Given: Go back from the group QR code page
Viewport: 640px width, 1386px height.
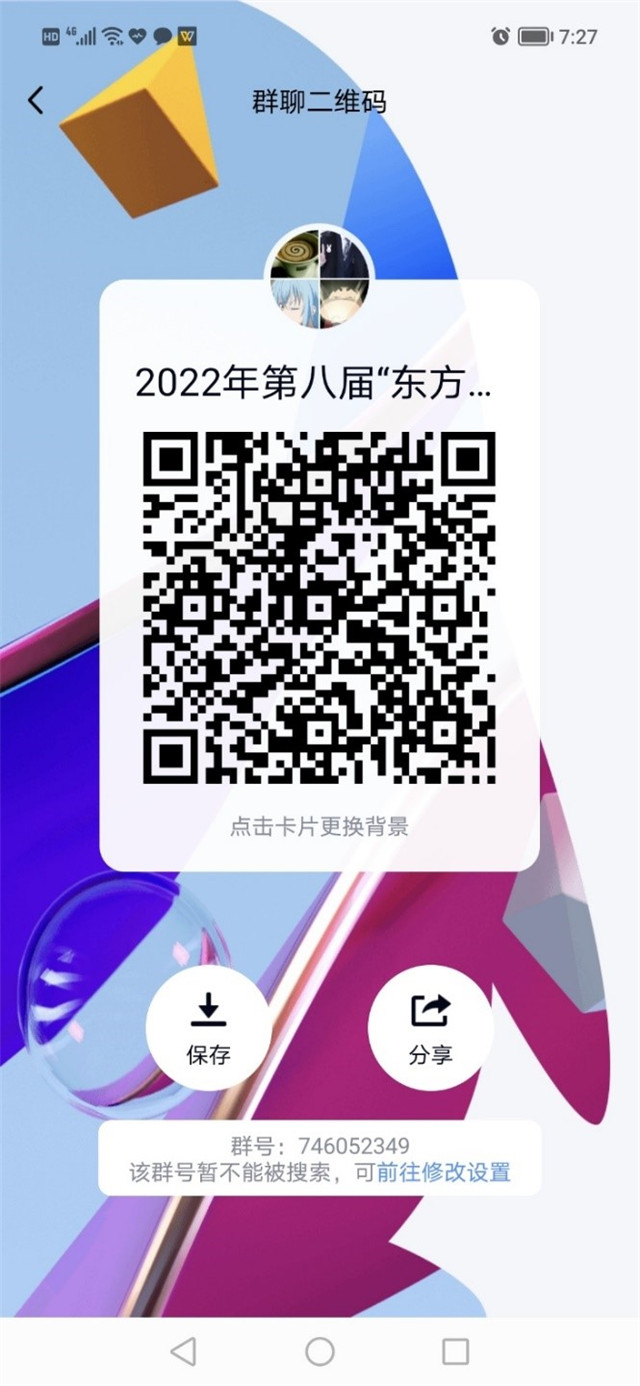Looking at the screenshot, I should [x=36, y=100].
